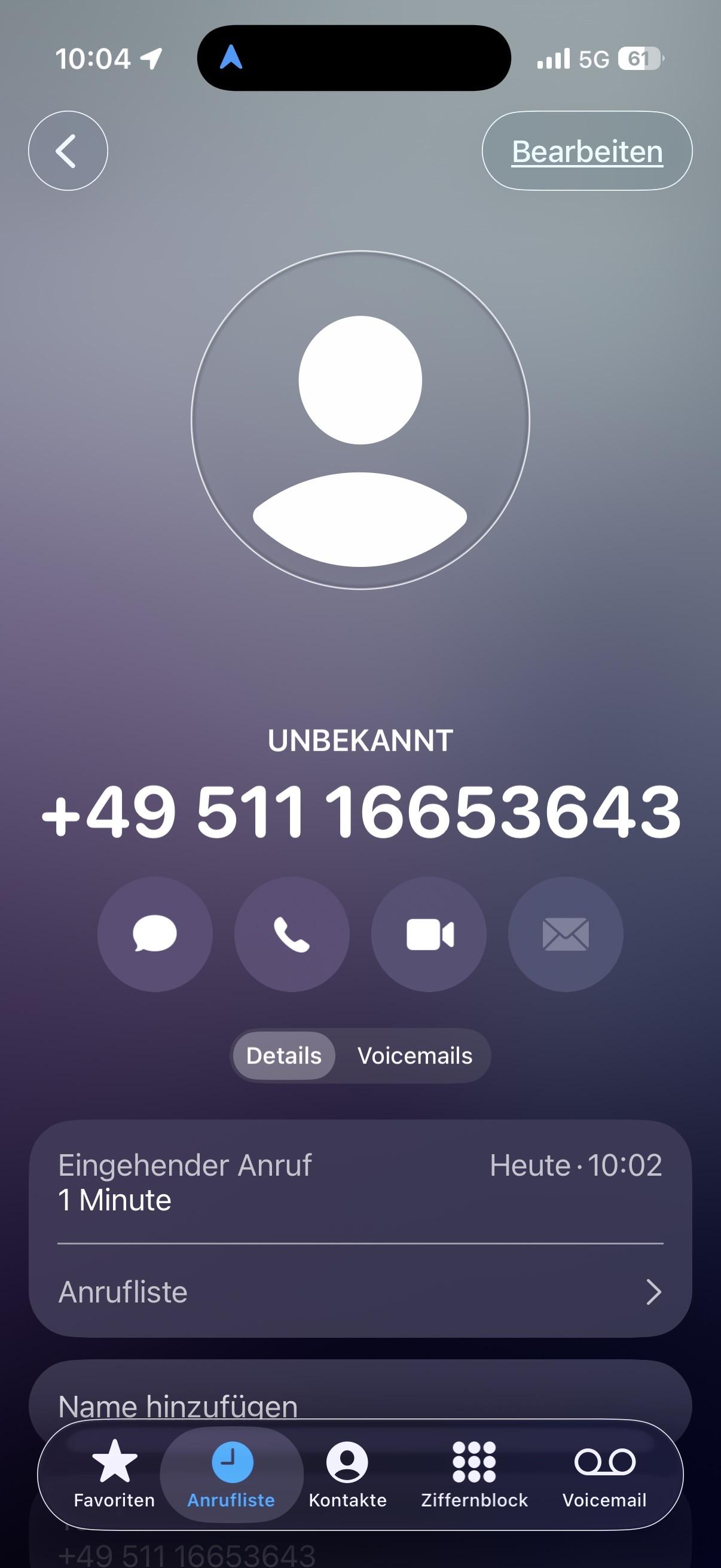The width and height of the screenshot is (721, 1568).
Task: Select the Details segment
Action: (283, 1055)
